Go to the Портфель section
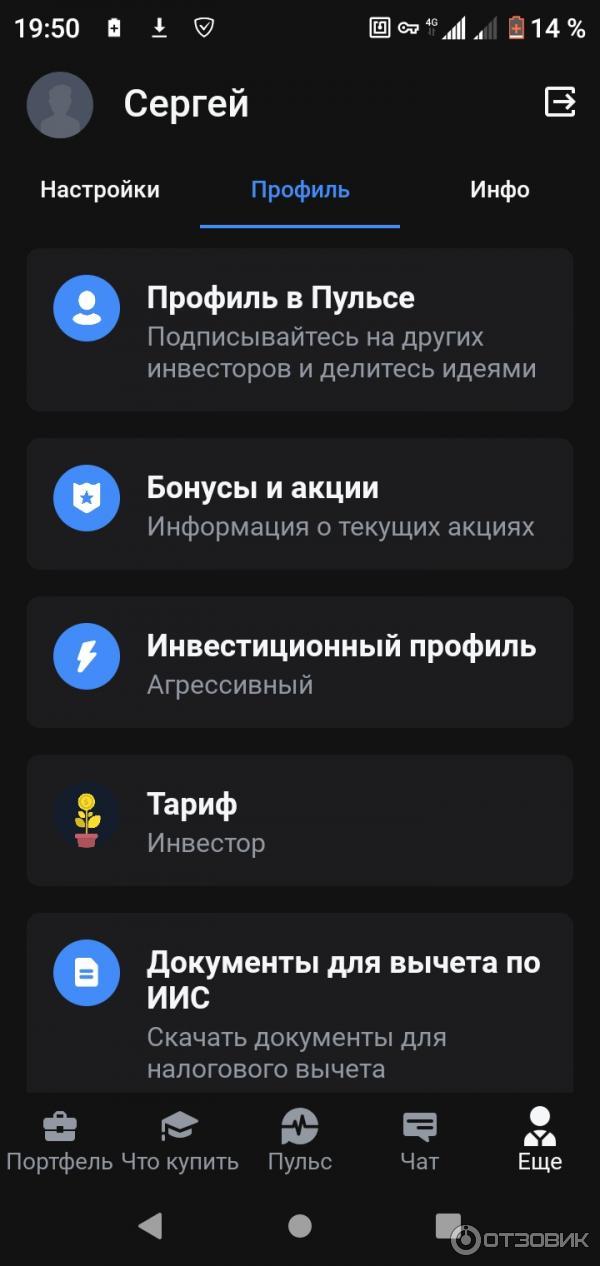The image size is (600, 1266). click(59, 1140)
